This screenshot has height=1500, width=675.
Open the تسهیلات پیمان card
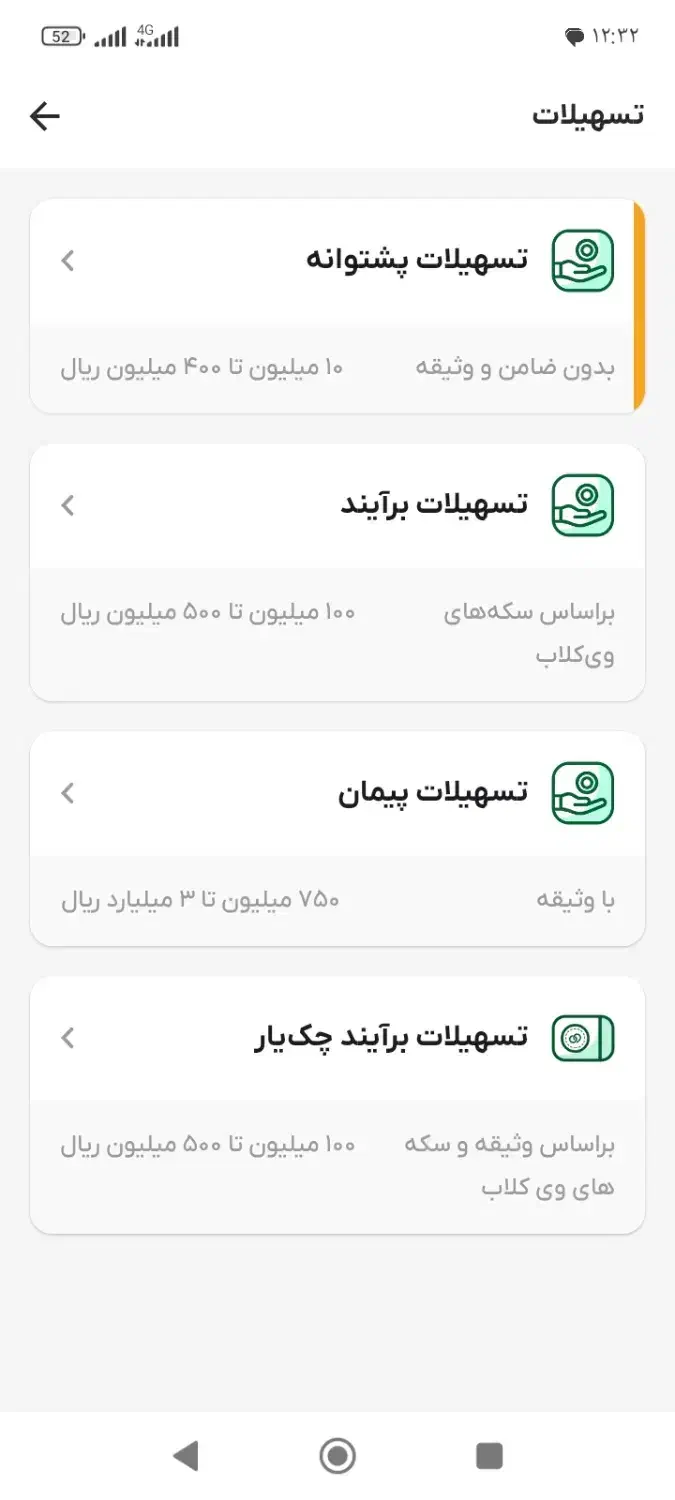[x=337, y=794]
